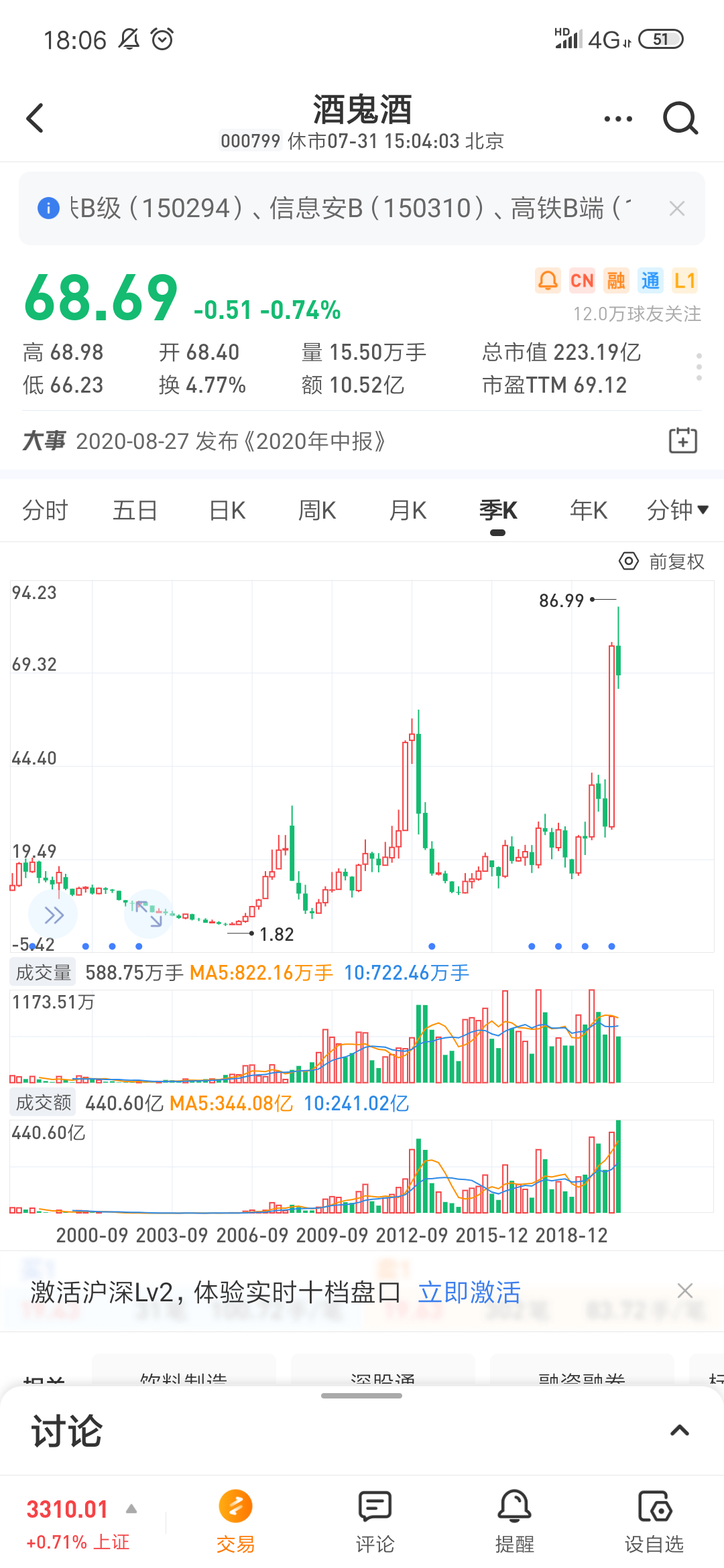Switch to 五日 chart tab
Screen dimensions: 724x1568
click(x=135, y=511)
